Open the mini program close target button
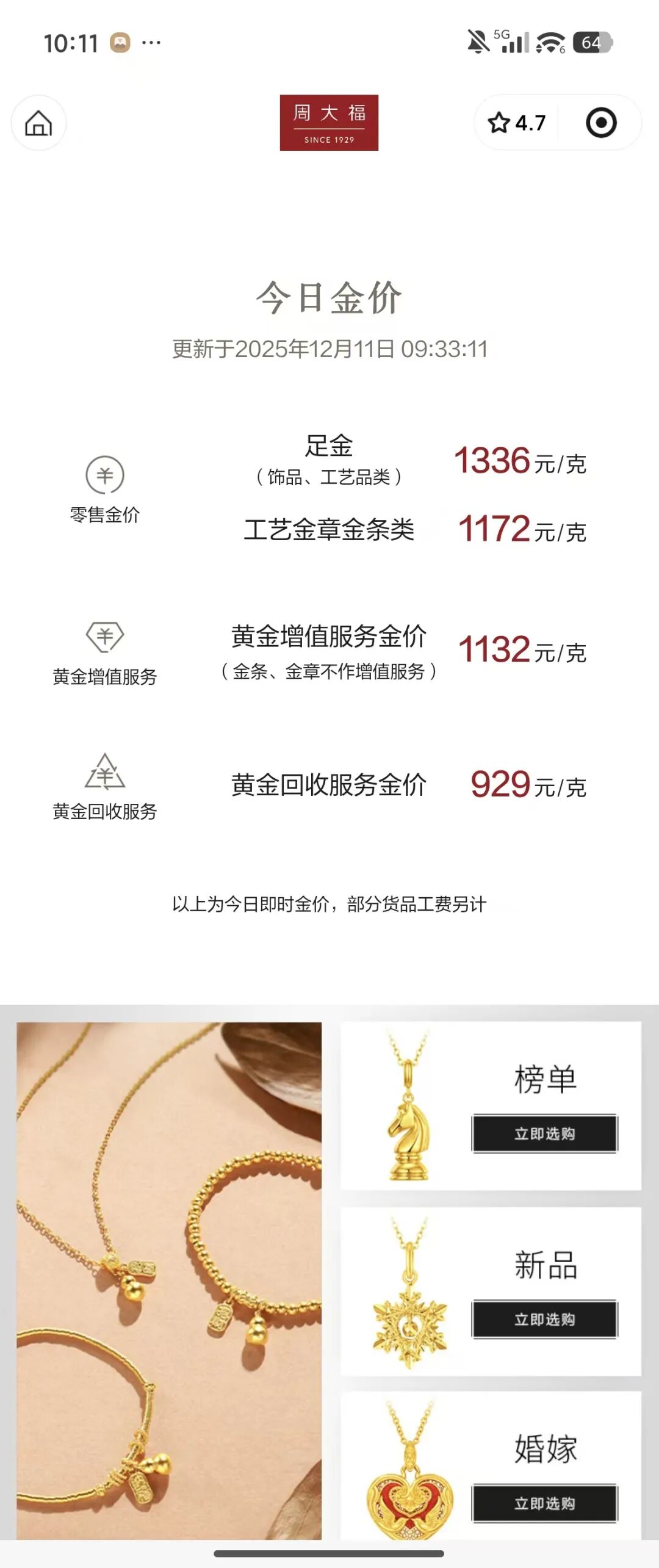The height and width of the screenshot is (1568, 659). coord(601,123)
